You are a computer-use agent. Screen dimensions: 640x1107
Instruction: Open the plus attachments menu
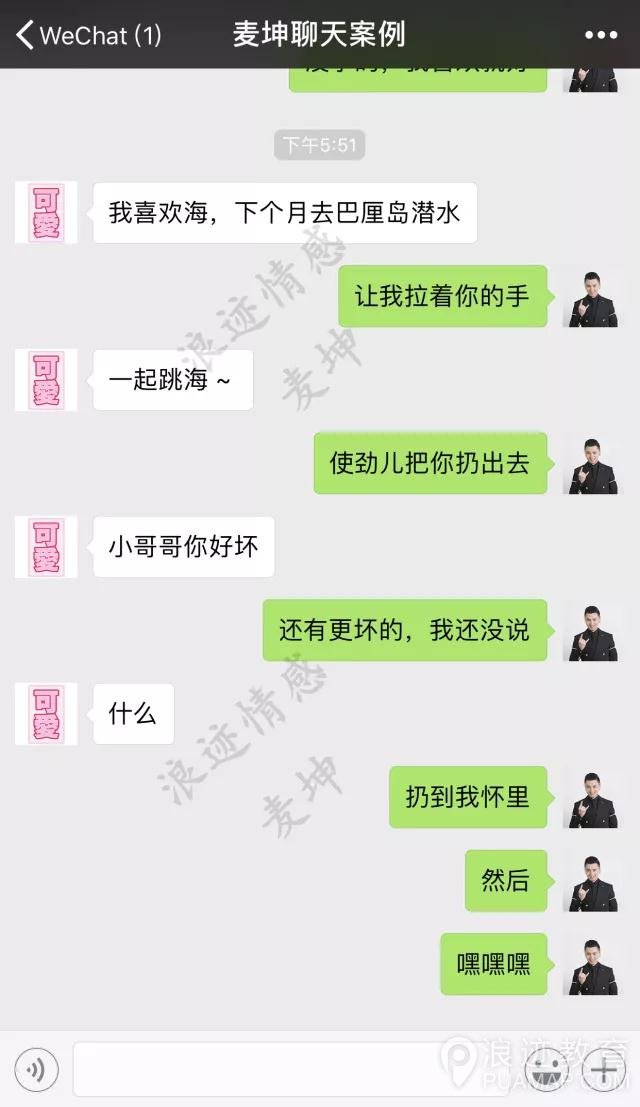(604, 1071)
